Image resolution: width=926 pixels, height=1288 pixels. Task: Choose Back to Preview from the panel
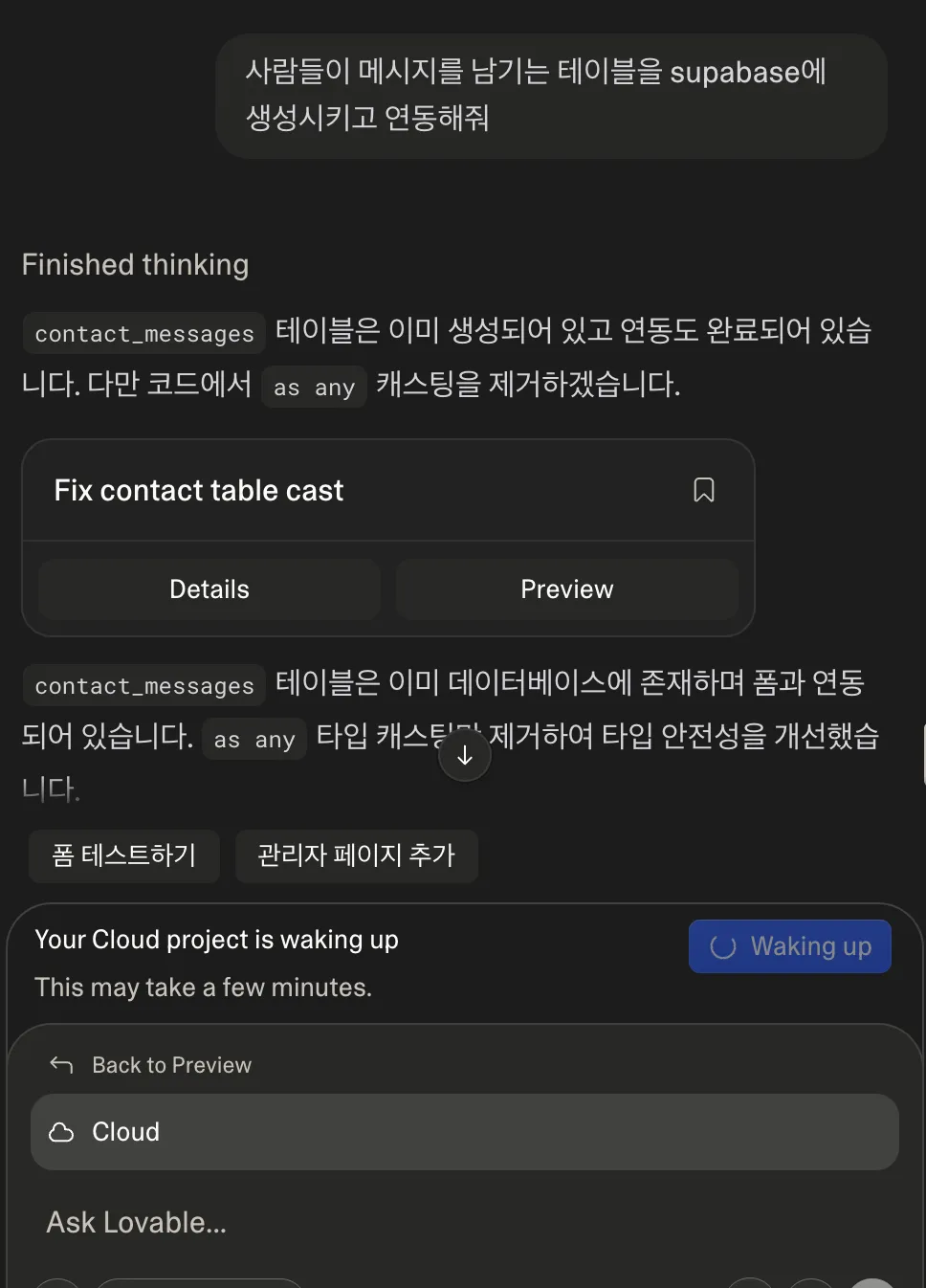(171, 1064)
